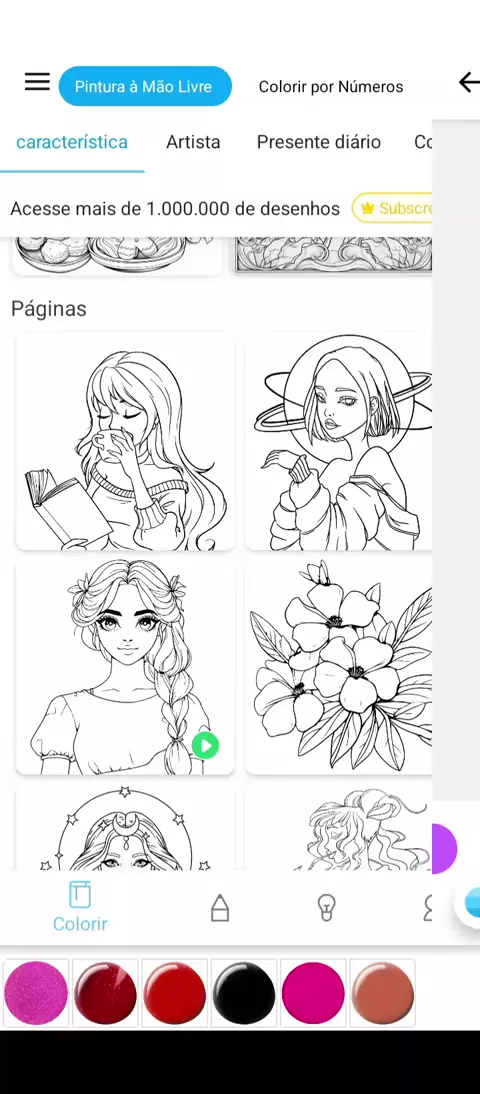Choose the copper orange color swatch
Image resolution: width=480 pixels, height=1094 pixels.
point(382,993)
